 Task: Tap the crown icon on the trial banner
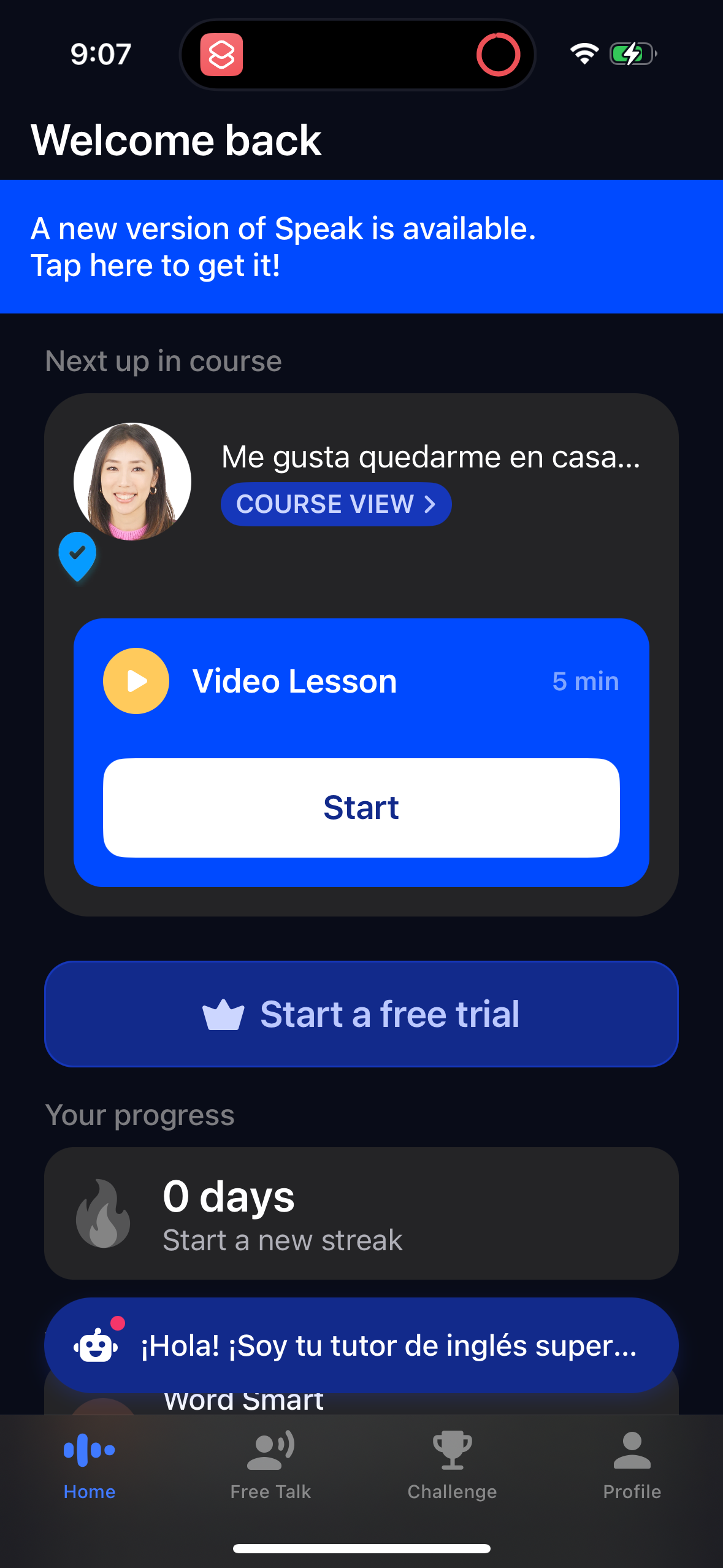[x=223, y=1013]
